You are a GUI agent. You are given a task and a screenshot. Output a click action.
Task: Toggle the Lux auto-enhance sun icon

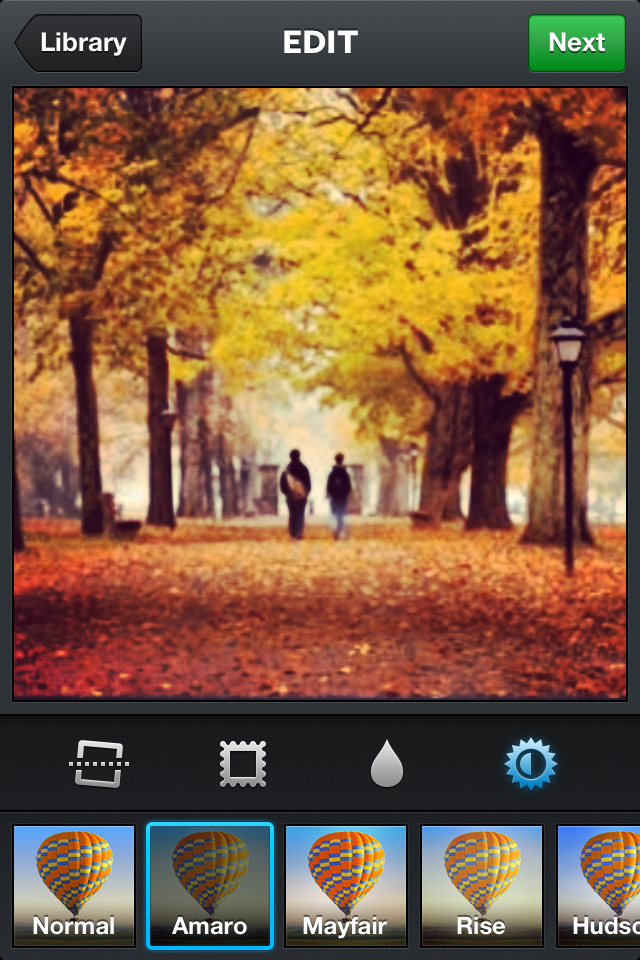(530, 766)
